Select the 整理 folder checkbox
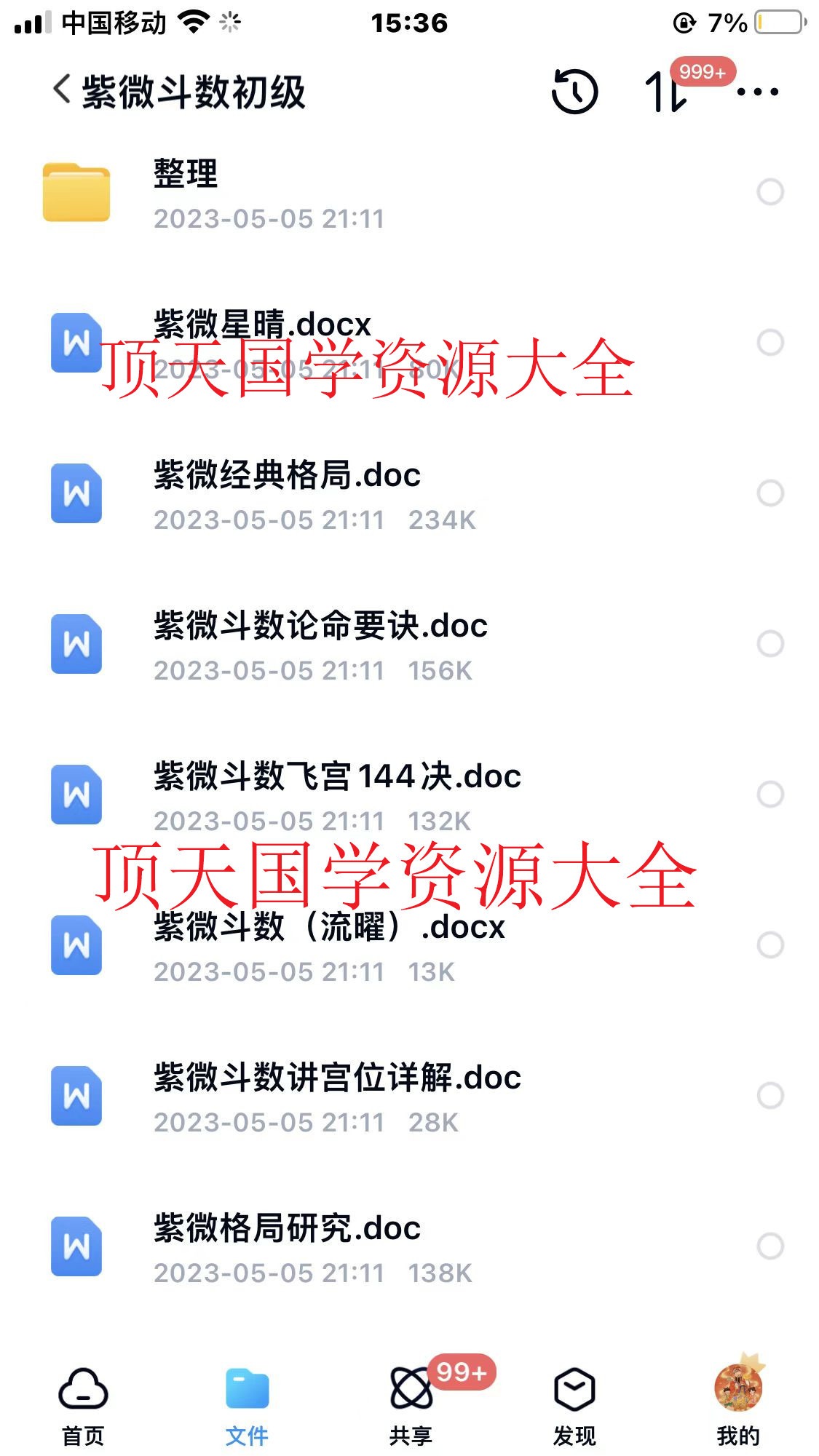 pos(770,192)
